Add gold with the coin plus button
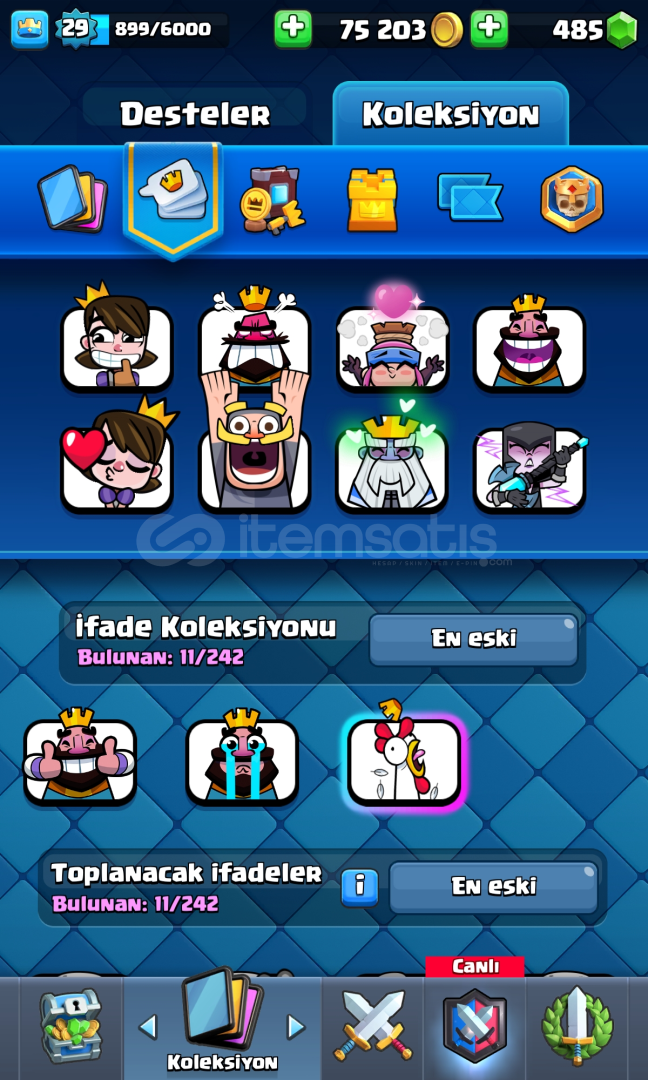This screenshot has width=648, height=1080. point(293,29)
